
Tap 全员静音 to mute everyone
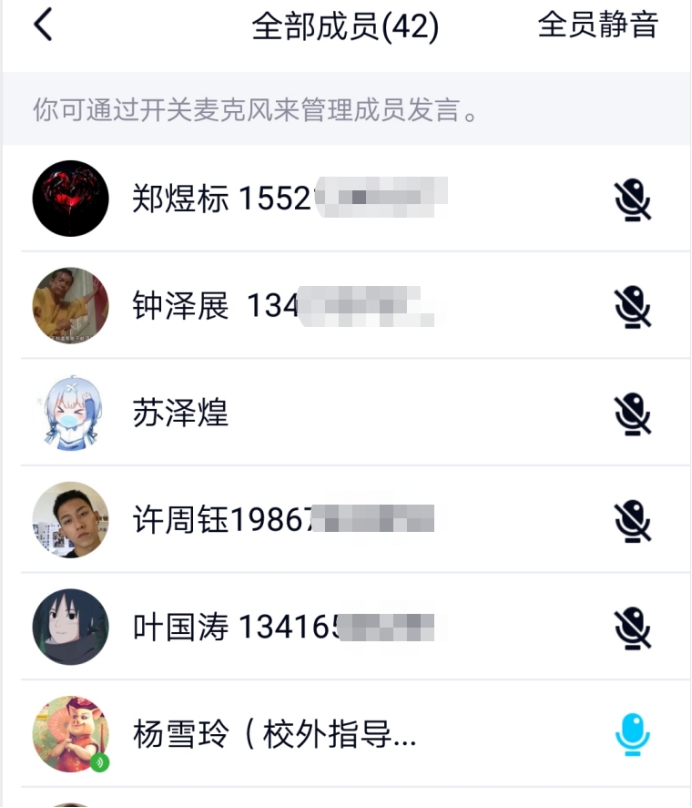597,26
